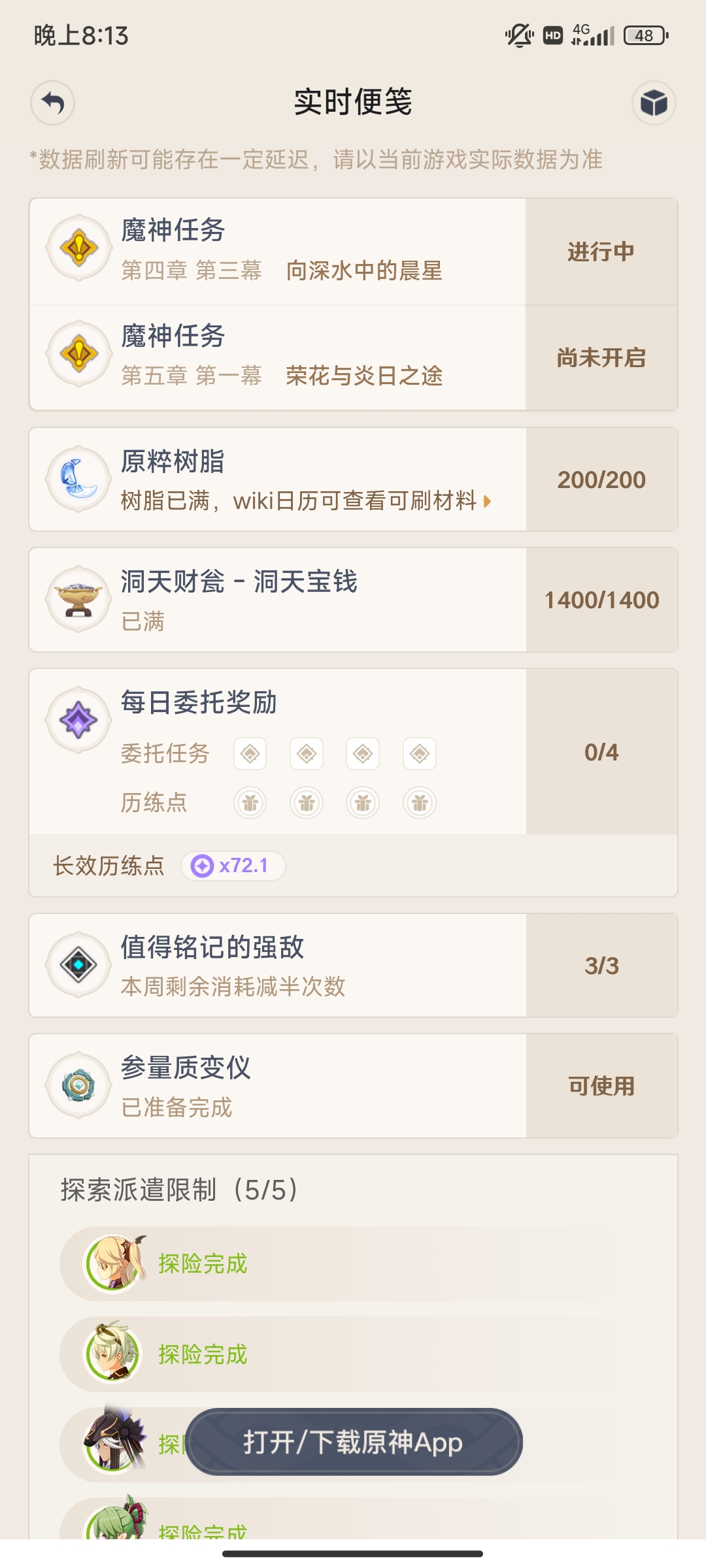
Task: Select the 进行中 quest status label
Action: click(601, 252)
